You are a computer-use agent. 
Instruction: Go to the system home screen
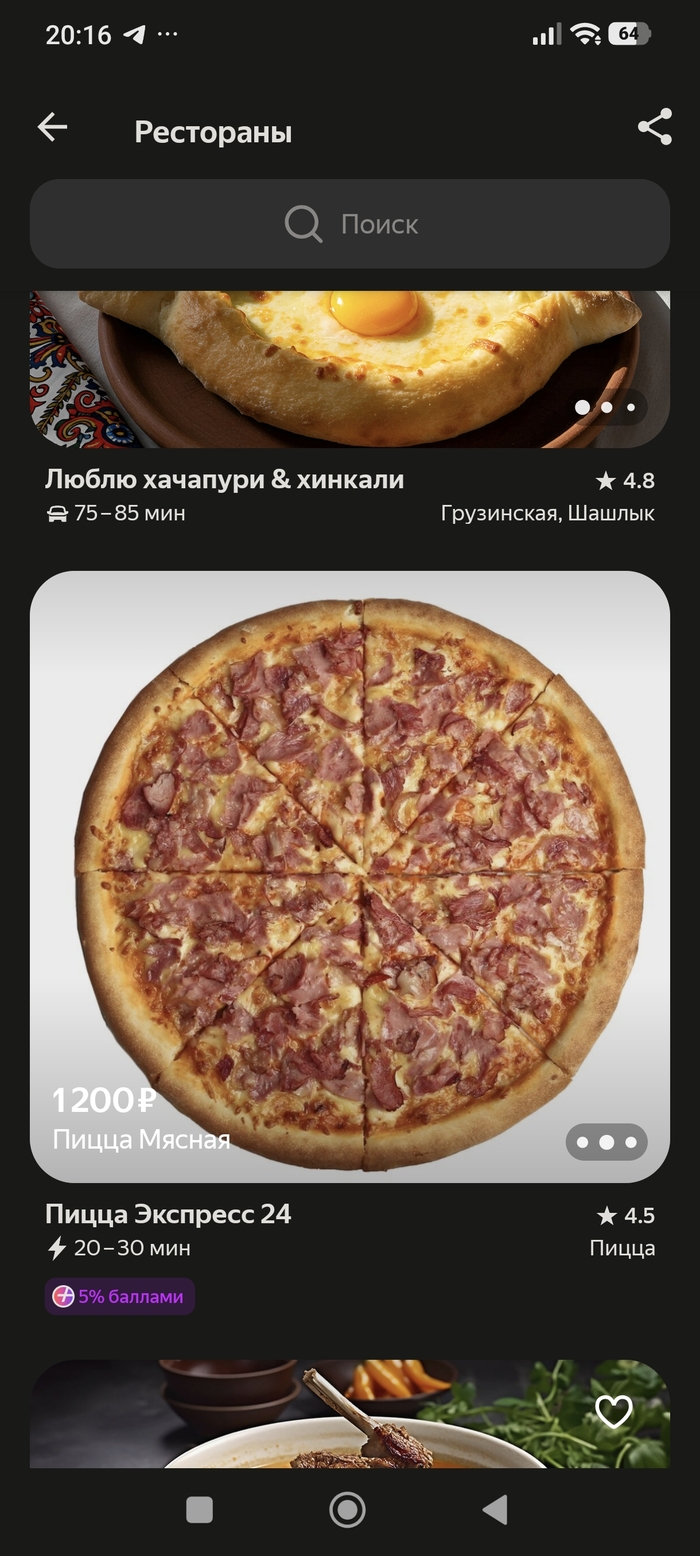[347, 1509]
